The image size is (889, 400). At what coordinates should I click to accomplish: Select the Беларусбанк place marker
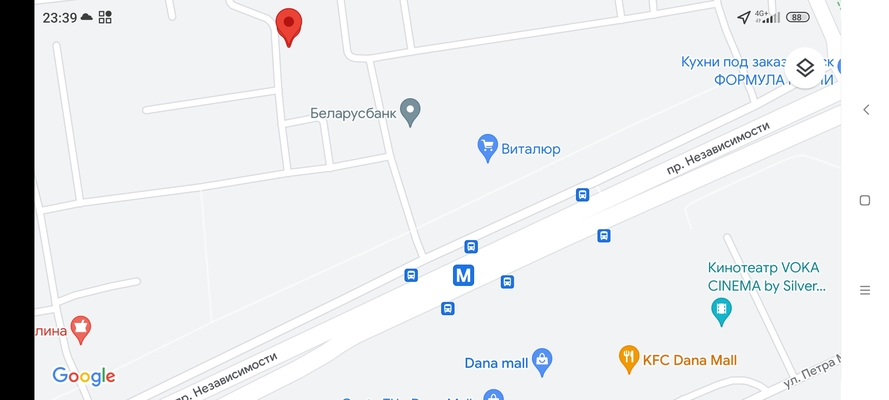point(409,111)
